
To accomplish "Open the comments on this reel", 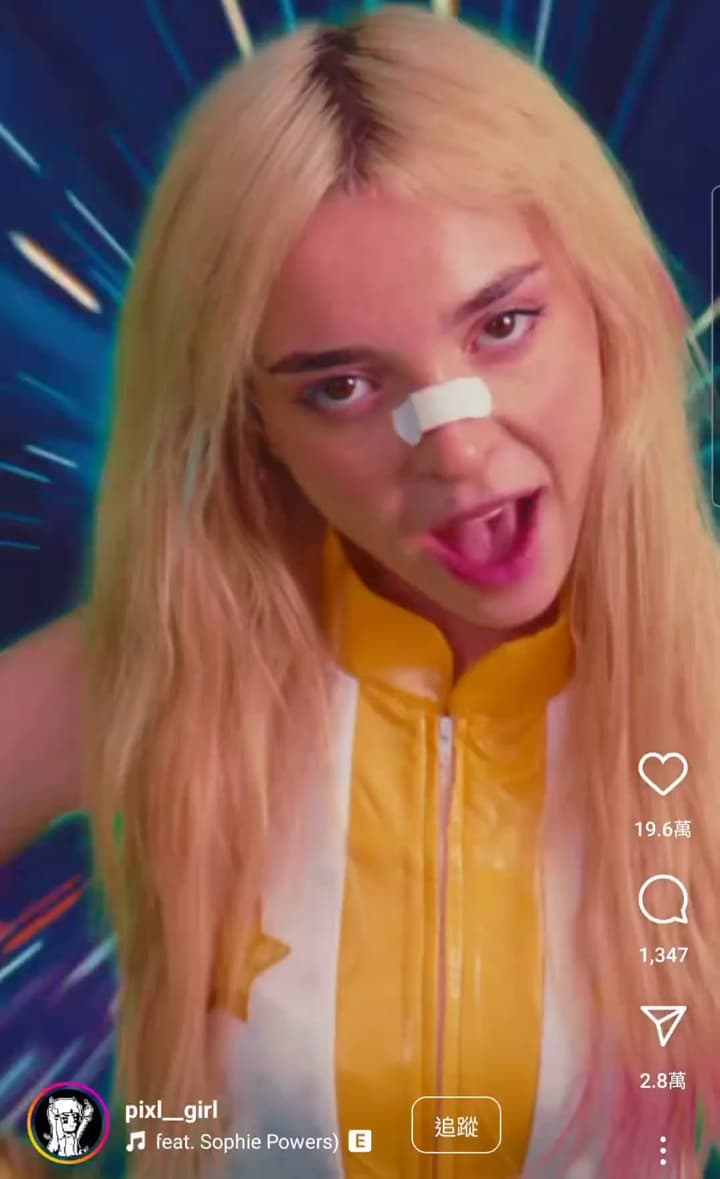I will (663, 900).
